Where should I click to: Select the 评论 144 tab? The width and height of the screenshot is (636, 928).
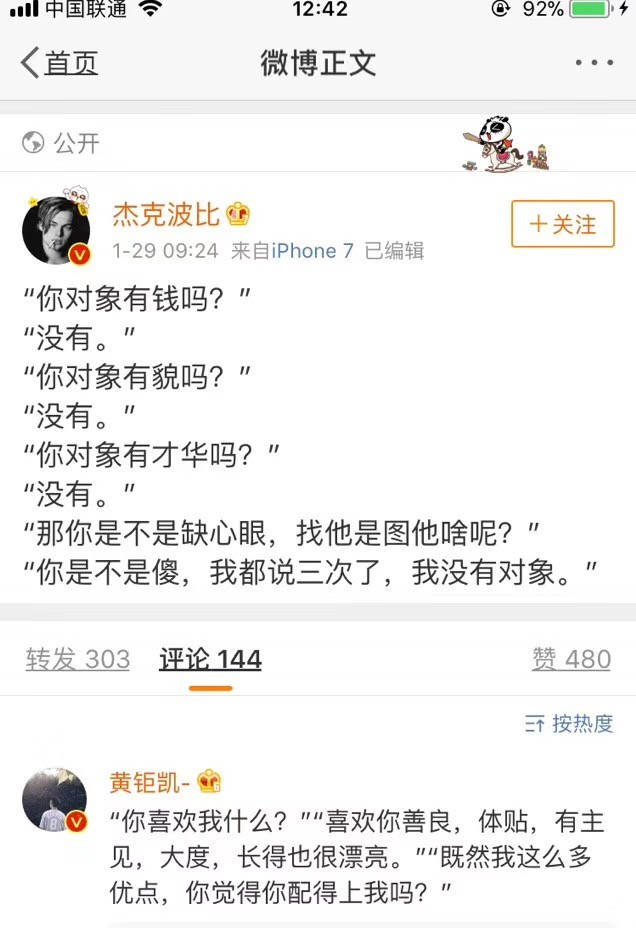[x=210, y=659]
